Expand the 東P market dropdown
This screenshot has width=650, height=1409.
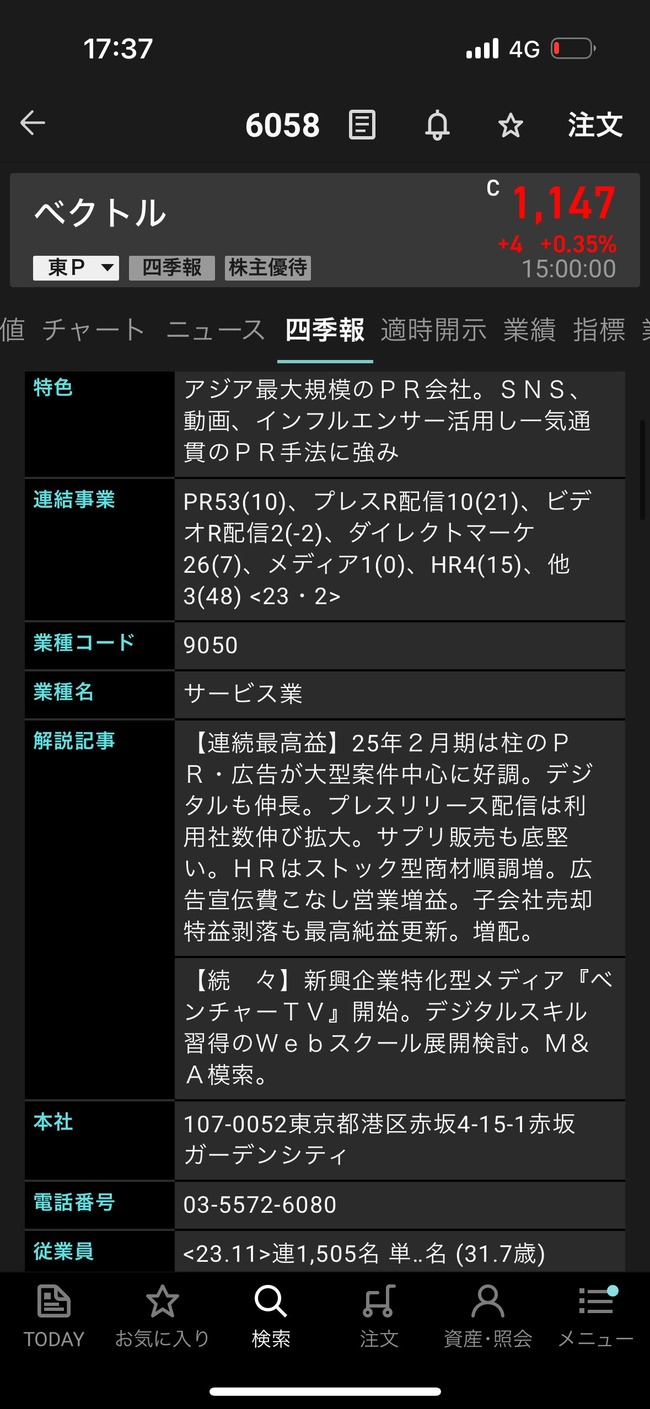(76, 268)
